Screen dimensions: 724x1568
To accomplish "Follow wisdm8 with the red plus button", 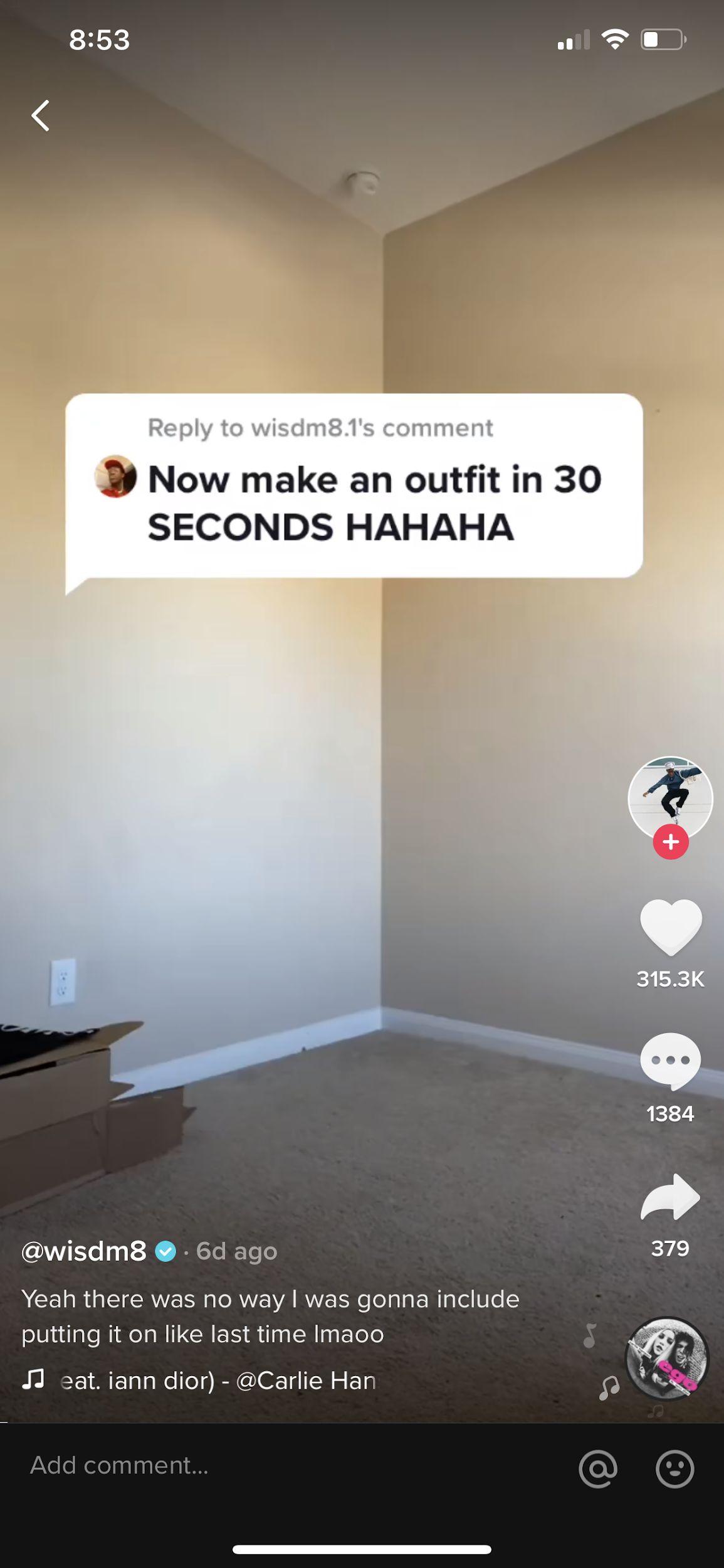I will point(671,841).
